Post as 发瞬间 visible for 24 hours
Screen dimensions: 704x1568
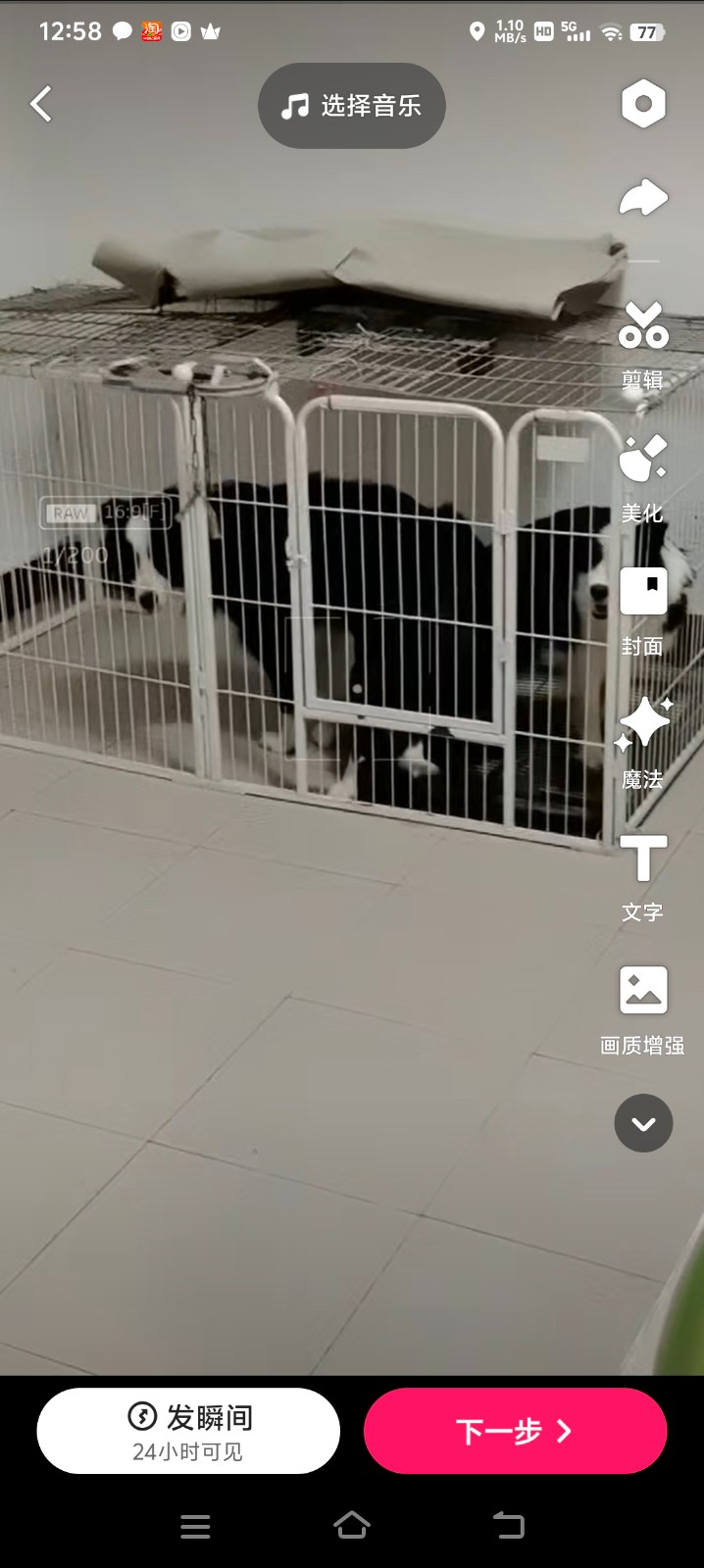(188, 1431)
